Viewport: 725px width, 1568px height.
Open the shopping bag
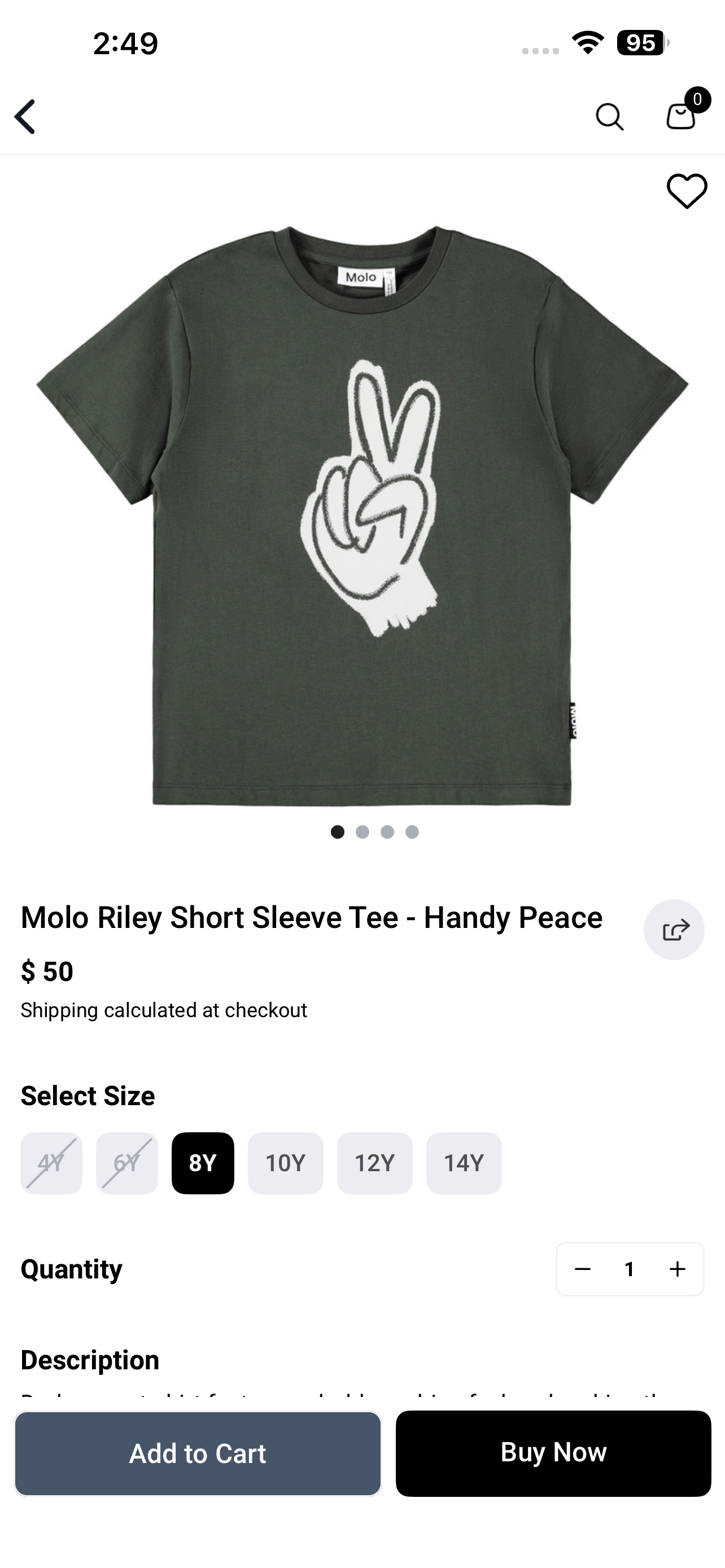pyautogui.click(x=682, y=115)
